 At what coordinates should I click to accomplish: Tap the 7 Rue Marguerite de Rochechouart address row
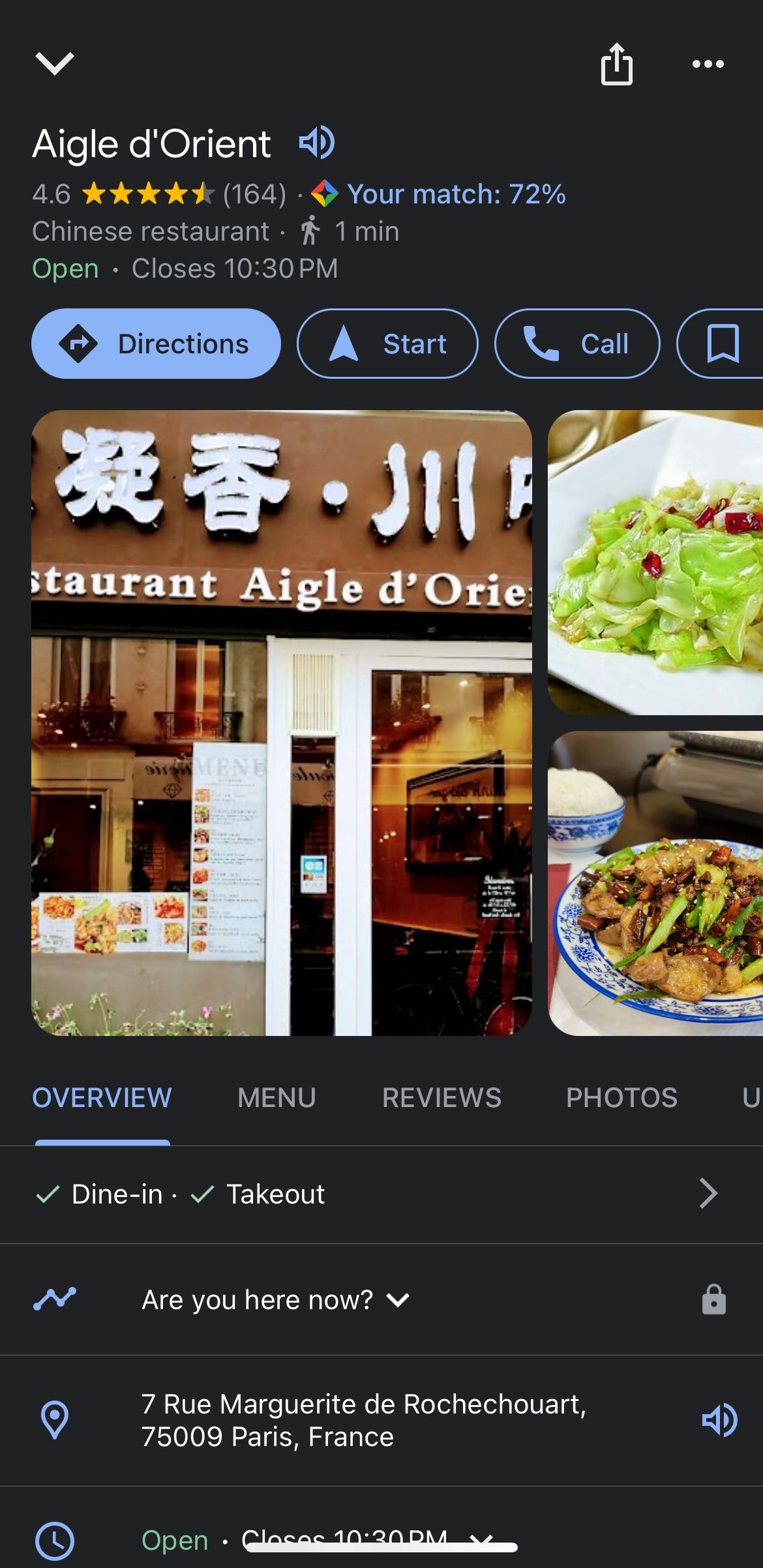click(x=363, y=1420)
